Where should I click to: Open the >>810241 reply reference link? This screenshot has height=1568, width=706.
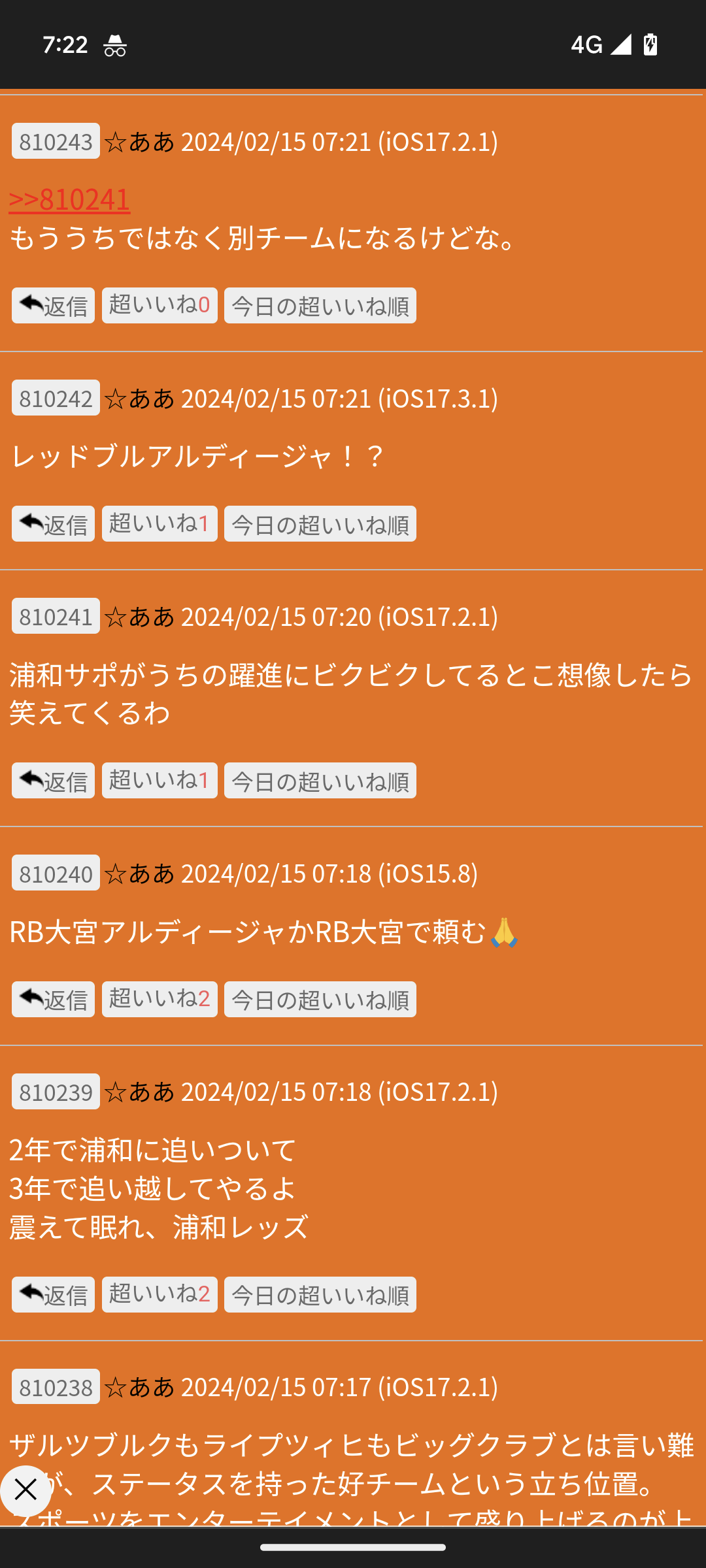[69, 199]
